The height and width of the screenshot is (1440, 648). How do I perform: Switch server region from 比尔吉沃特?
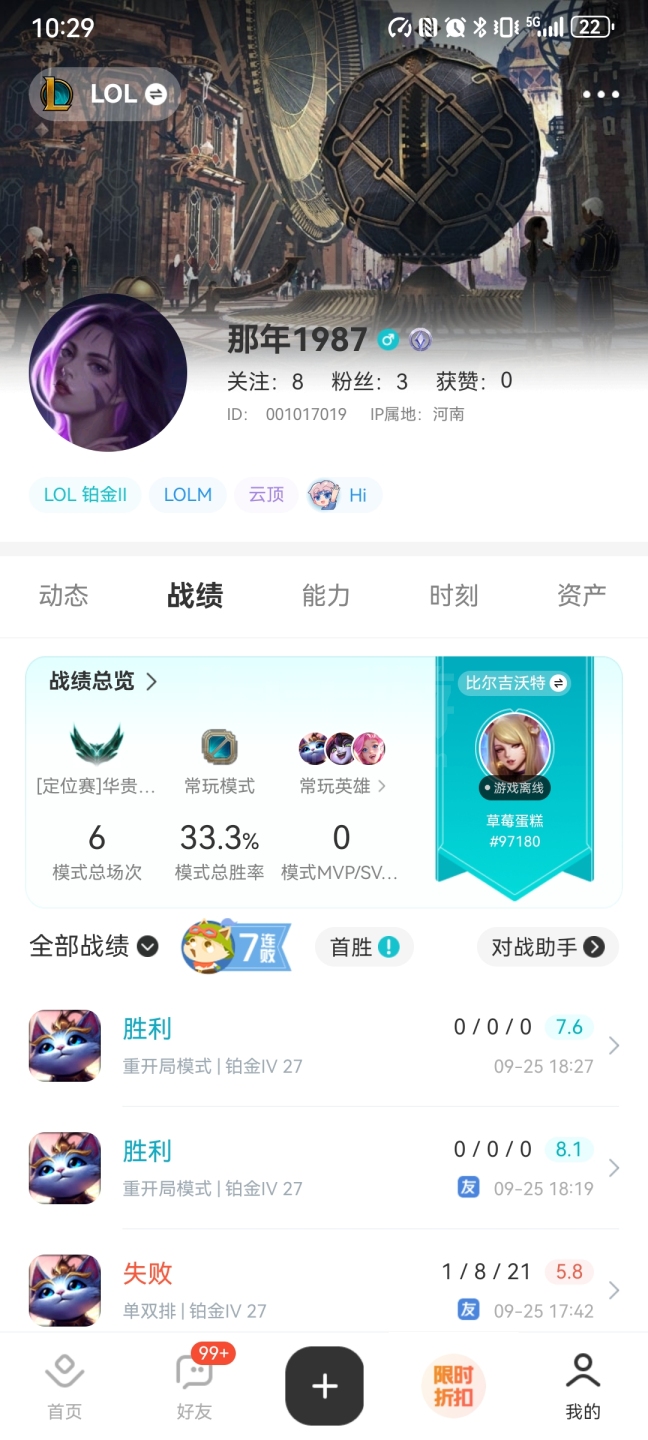pyautogui.click(x=516, y=683)
